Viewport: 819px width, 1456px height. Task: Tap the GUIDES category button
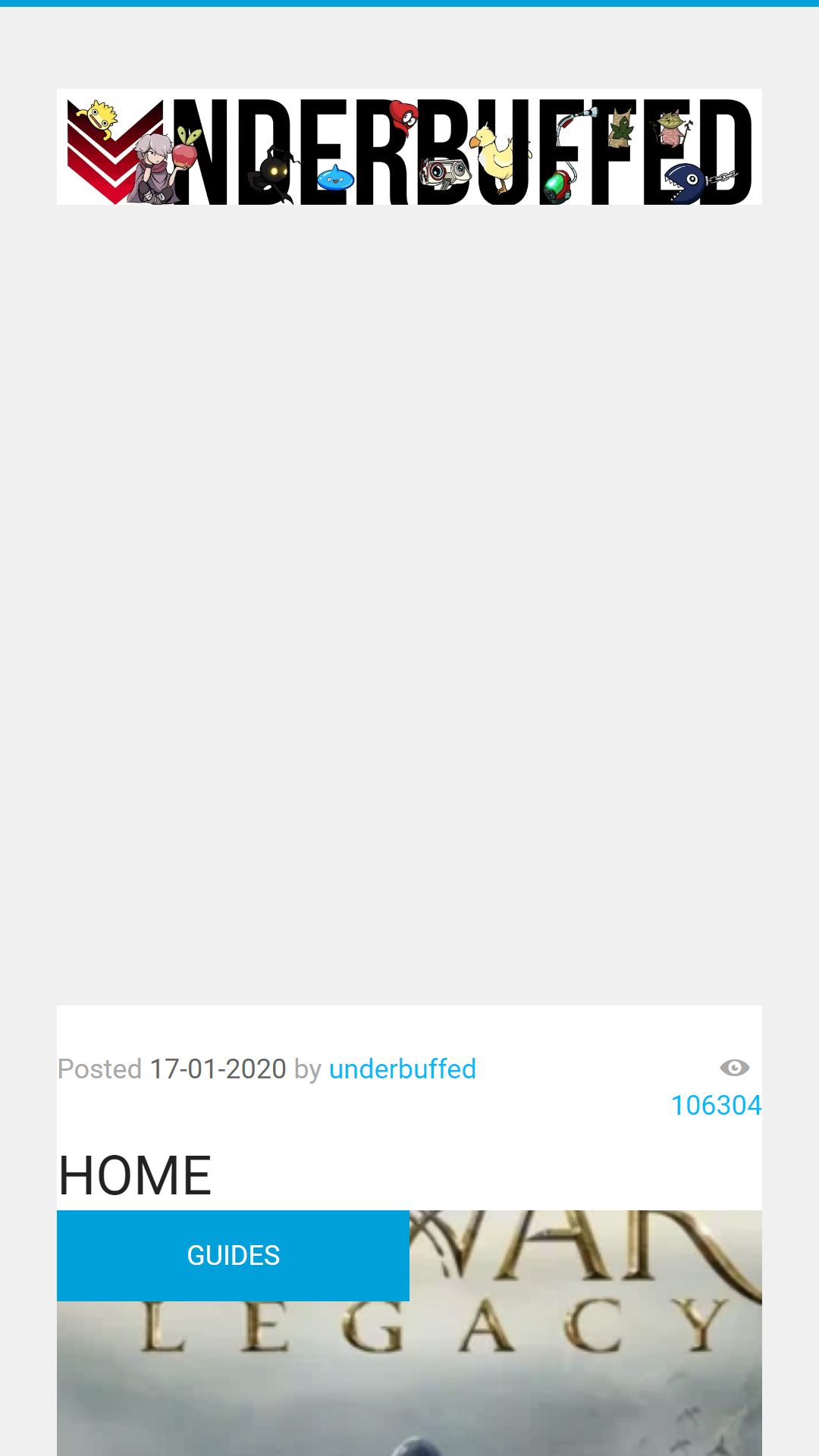point(233,1256)
